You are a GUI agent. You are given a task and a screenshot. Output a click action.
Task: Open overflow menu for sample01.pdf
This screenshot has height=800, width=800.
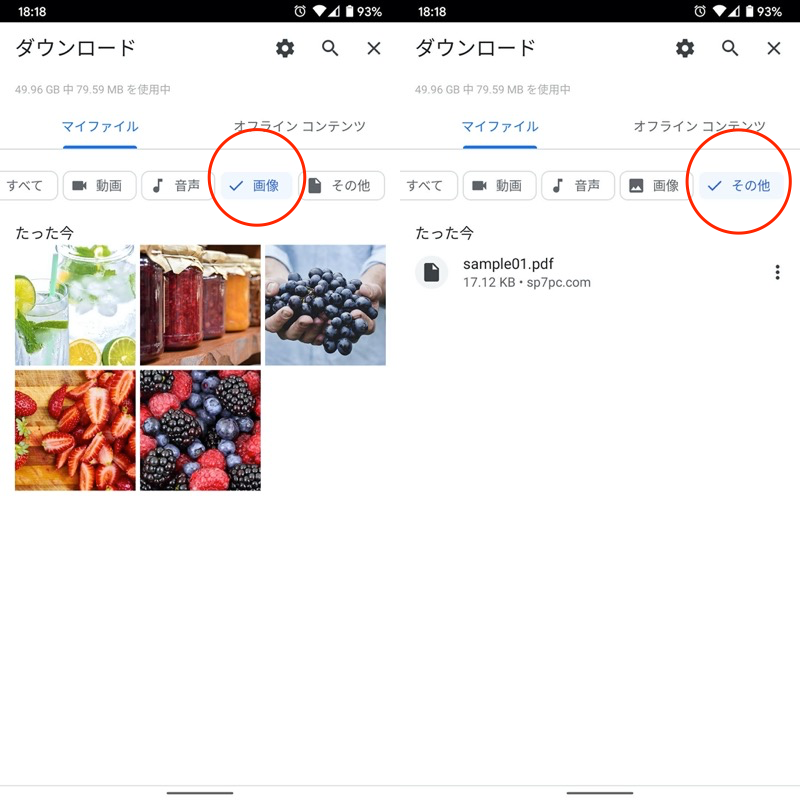point(777,272)
